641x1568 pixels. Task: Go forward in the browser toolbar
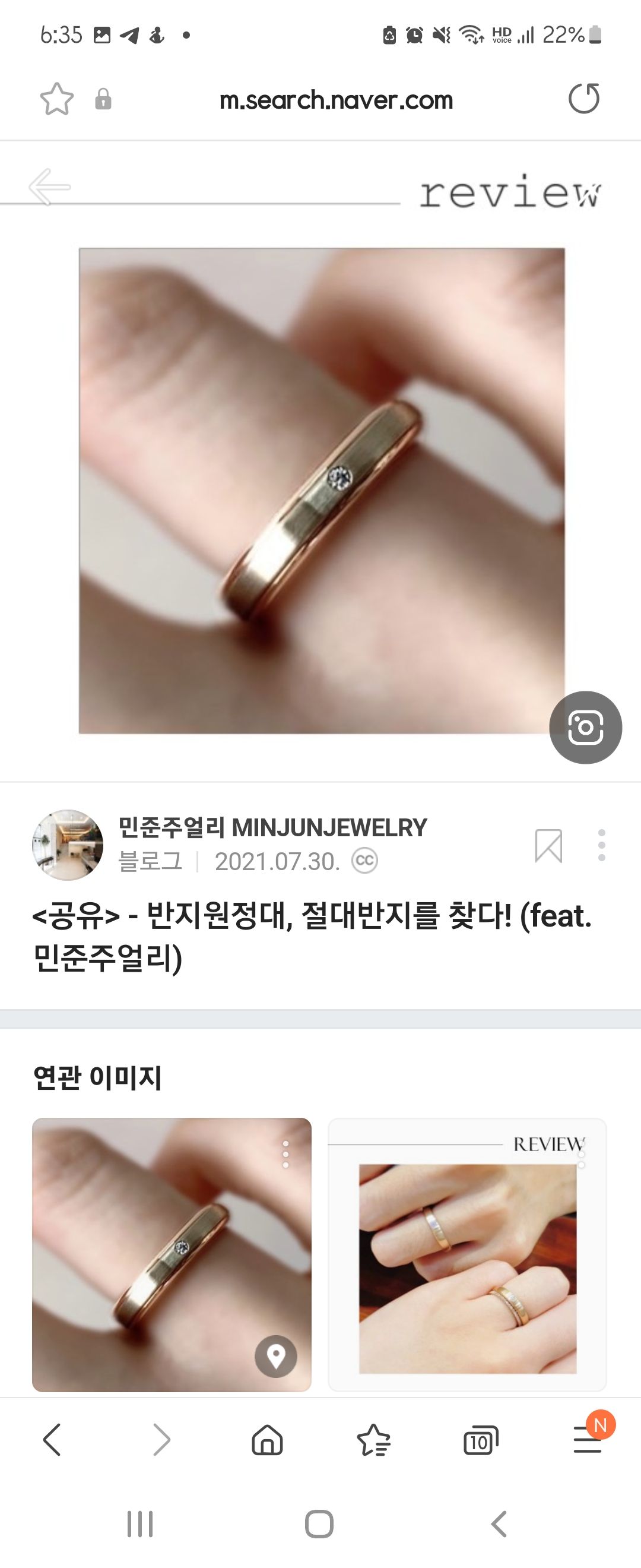click(161, 1440)
